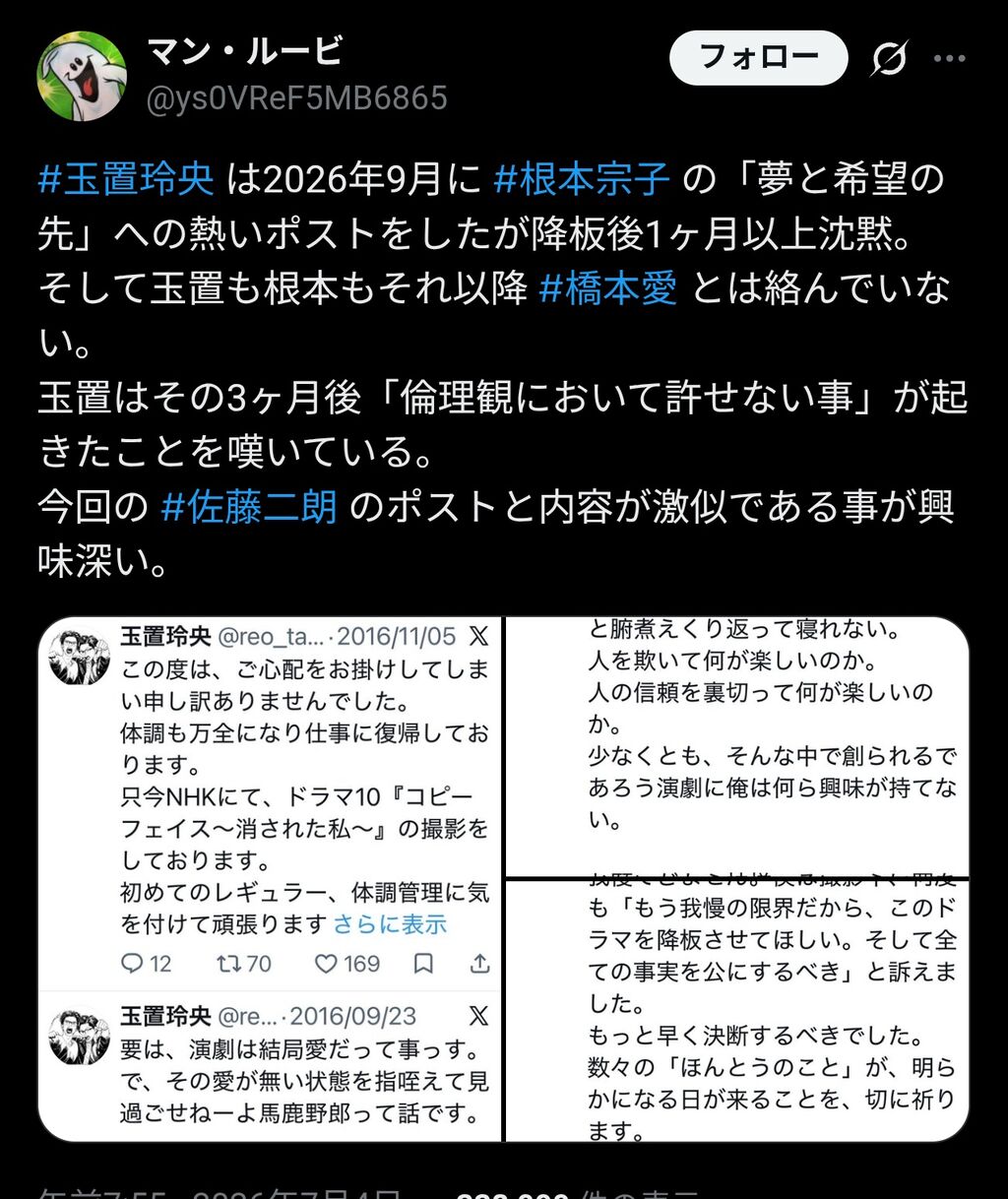
Task: Tap the Grok slashed-circle icon
Action: tap(889, 59)
